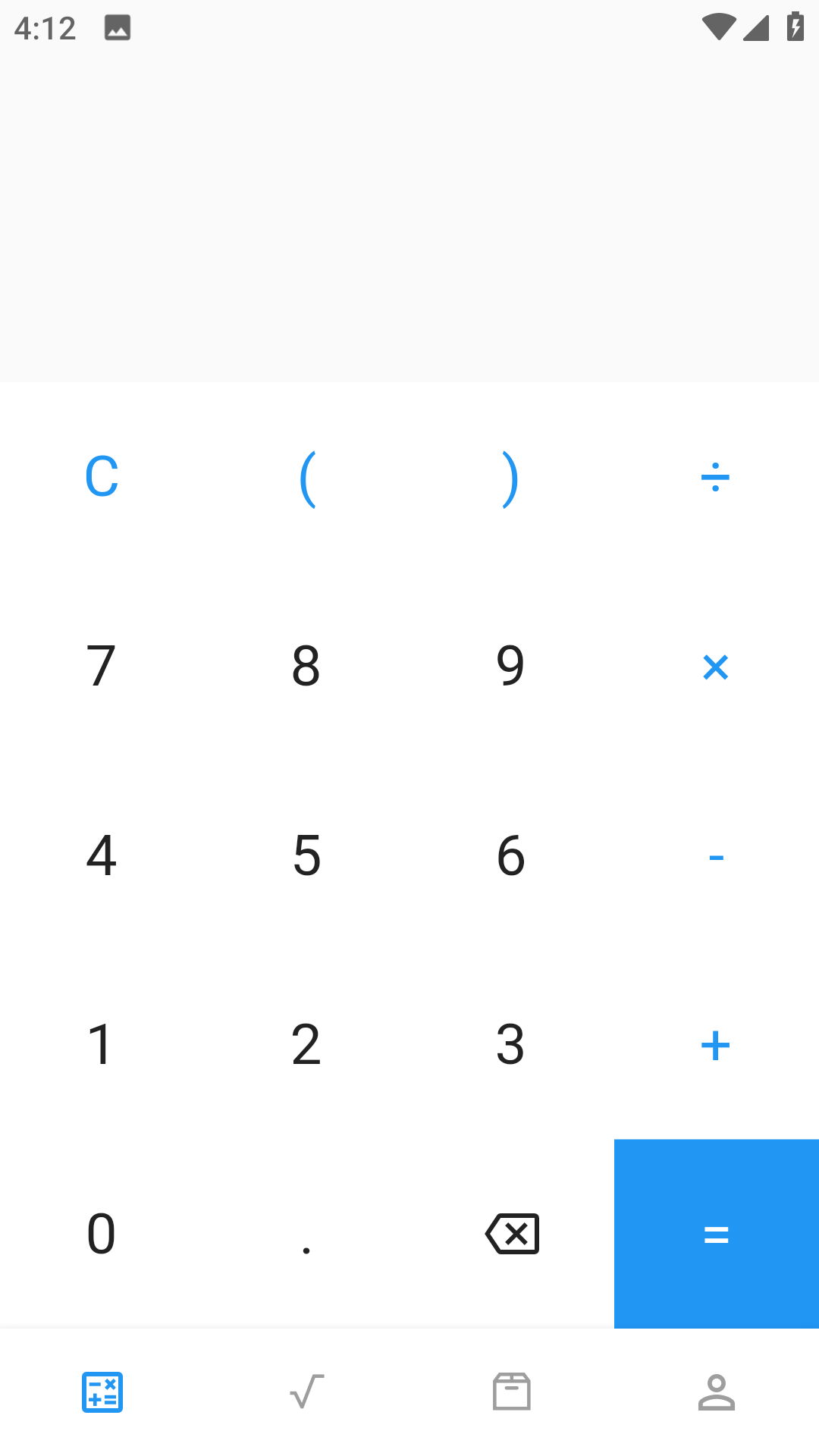Switch to the square root scientific tab
Image resolution: width=819 pixels, height=1456 pixels.
(307, 1392)
